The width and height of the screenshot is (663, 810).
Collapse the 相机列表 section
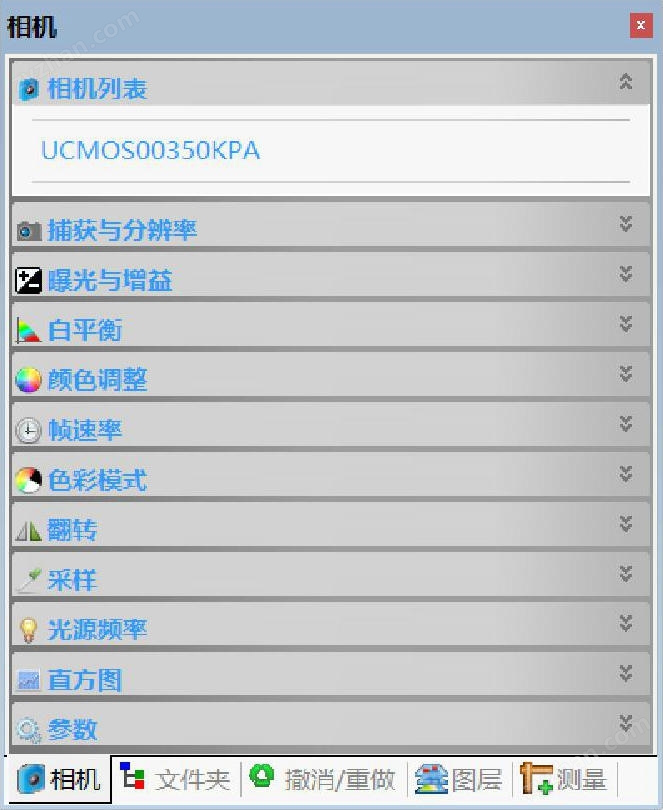(x=626, y=83)
